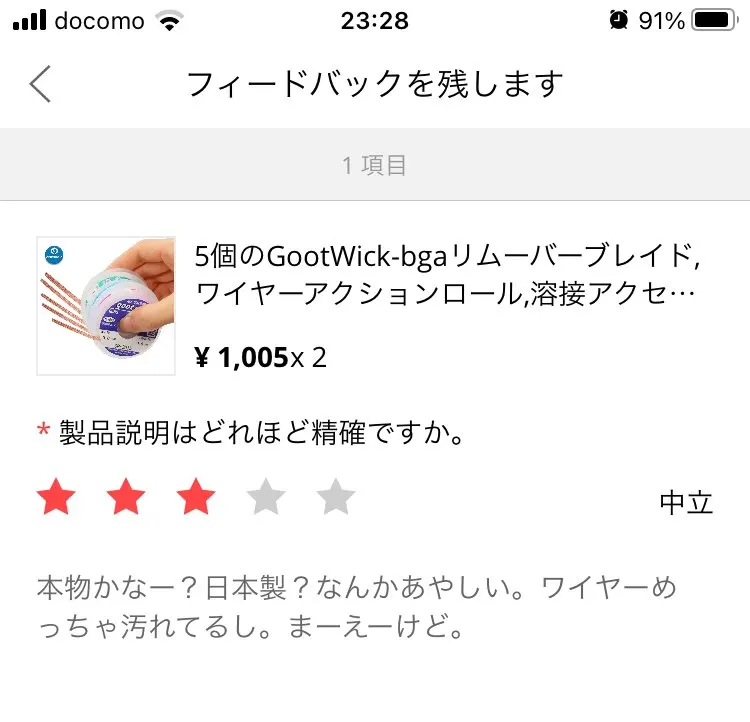Set rating to four stars

click(x=266, y=497)
